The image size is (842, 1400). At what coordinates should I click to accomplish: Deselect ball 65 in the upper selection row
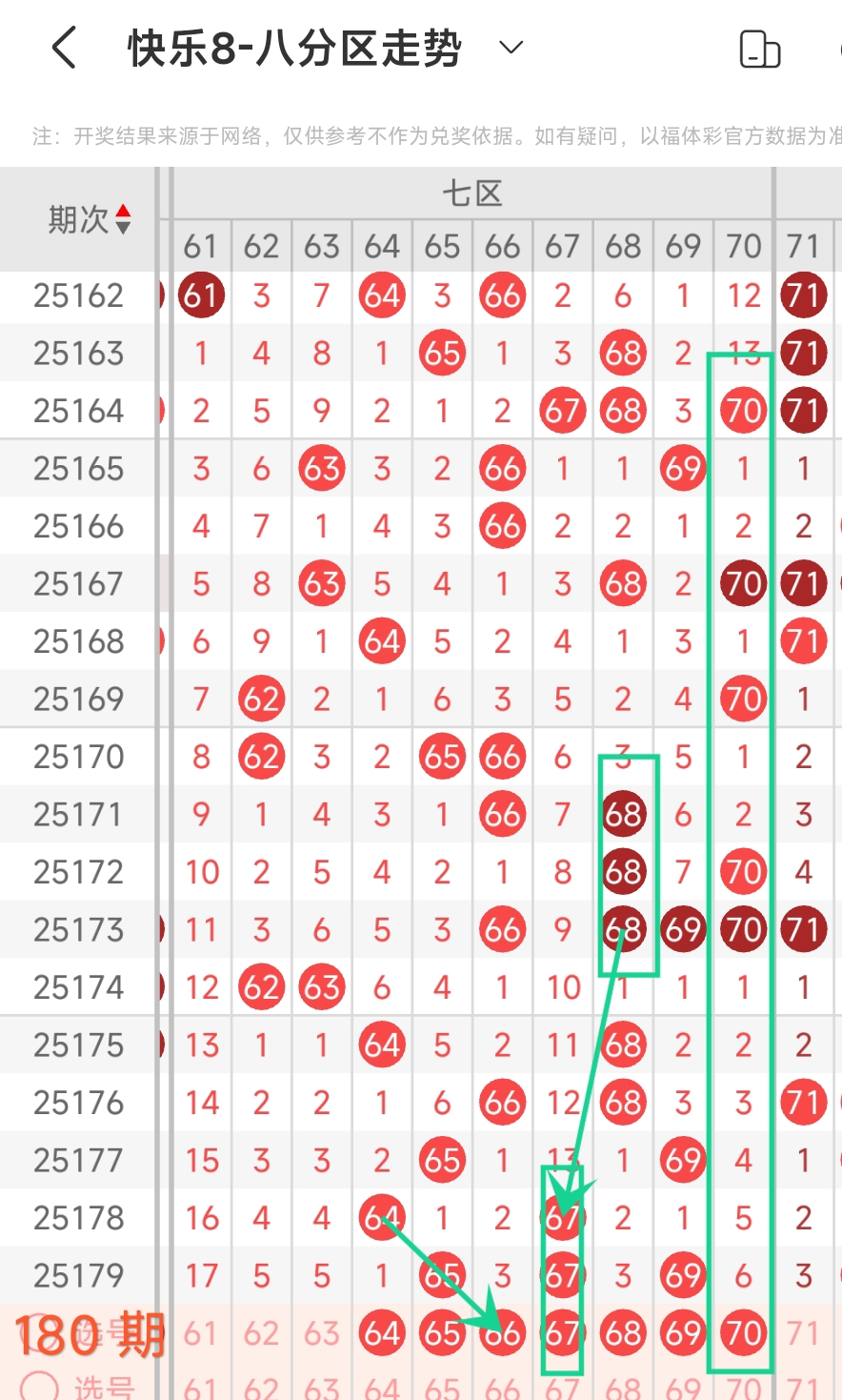click(442, 1333)
